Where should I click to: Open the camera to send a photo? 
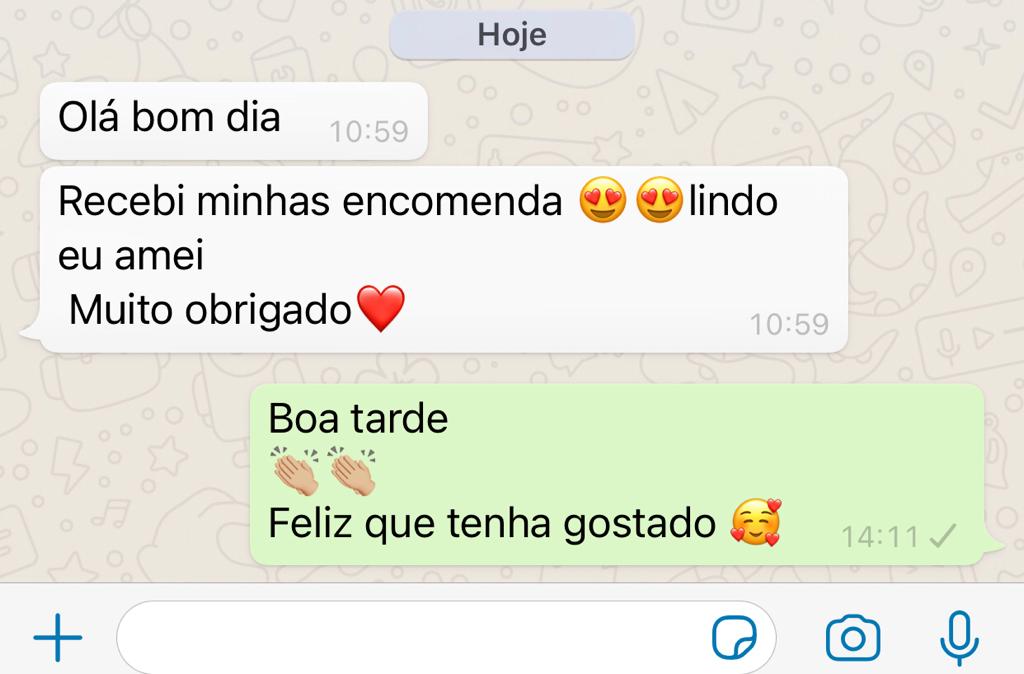[x=853, y=637]
